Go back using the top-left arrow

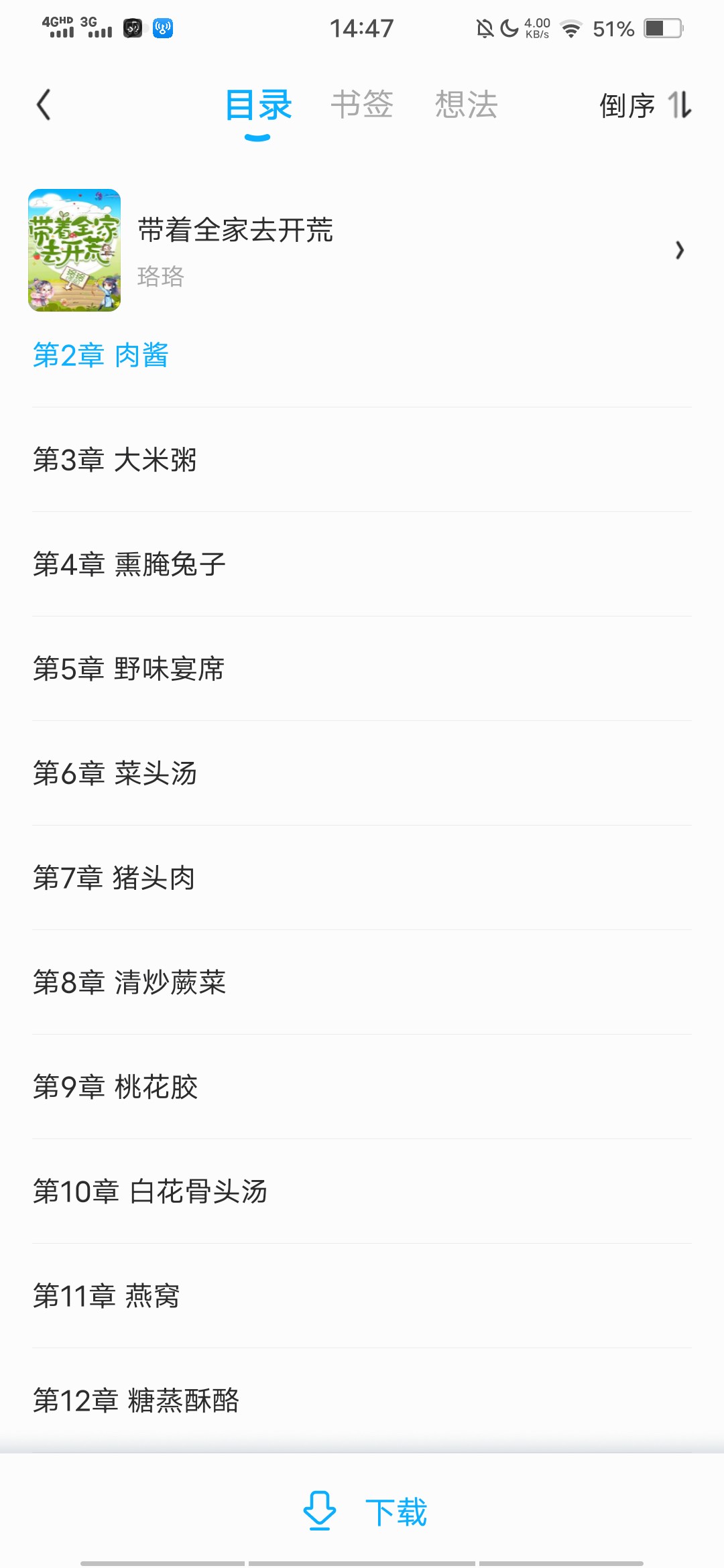click(44, 105)
